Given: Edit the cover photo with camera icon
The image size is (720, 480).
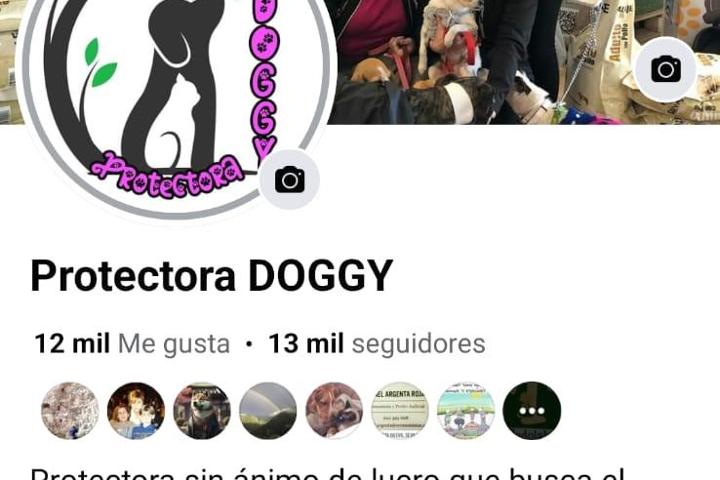Looking at the screenshot, I should pos(665,69).
